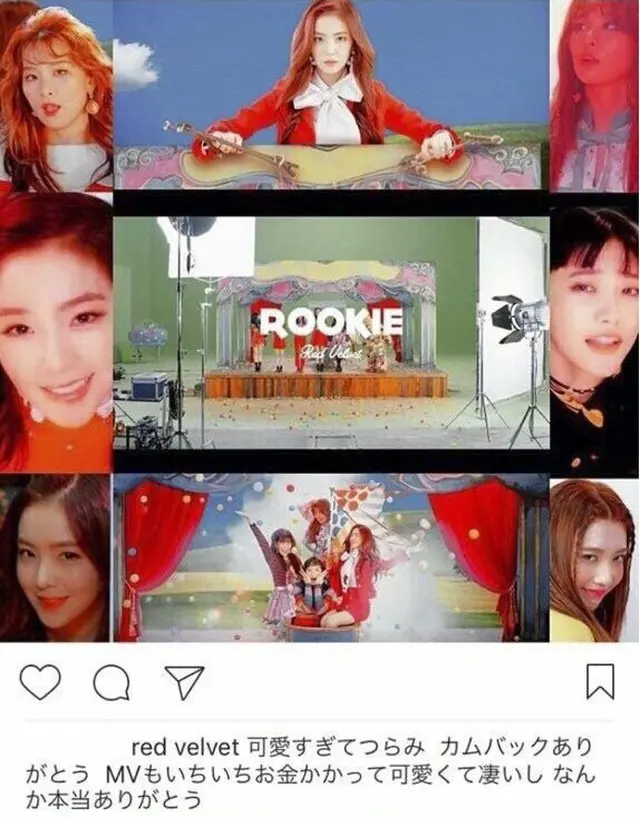The height and width of the screenshot is (817, 640).
Task: Bookmark this Rookie post
Action: coord(599,682)
